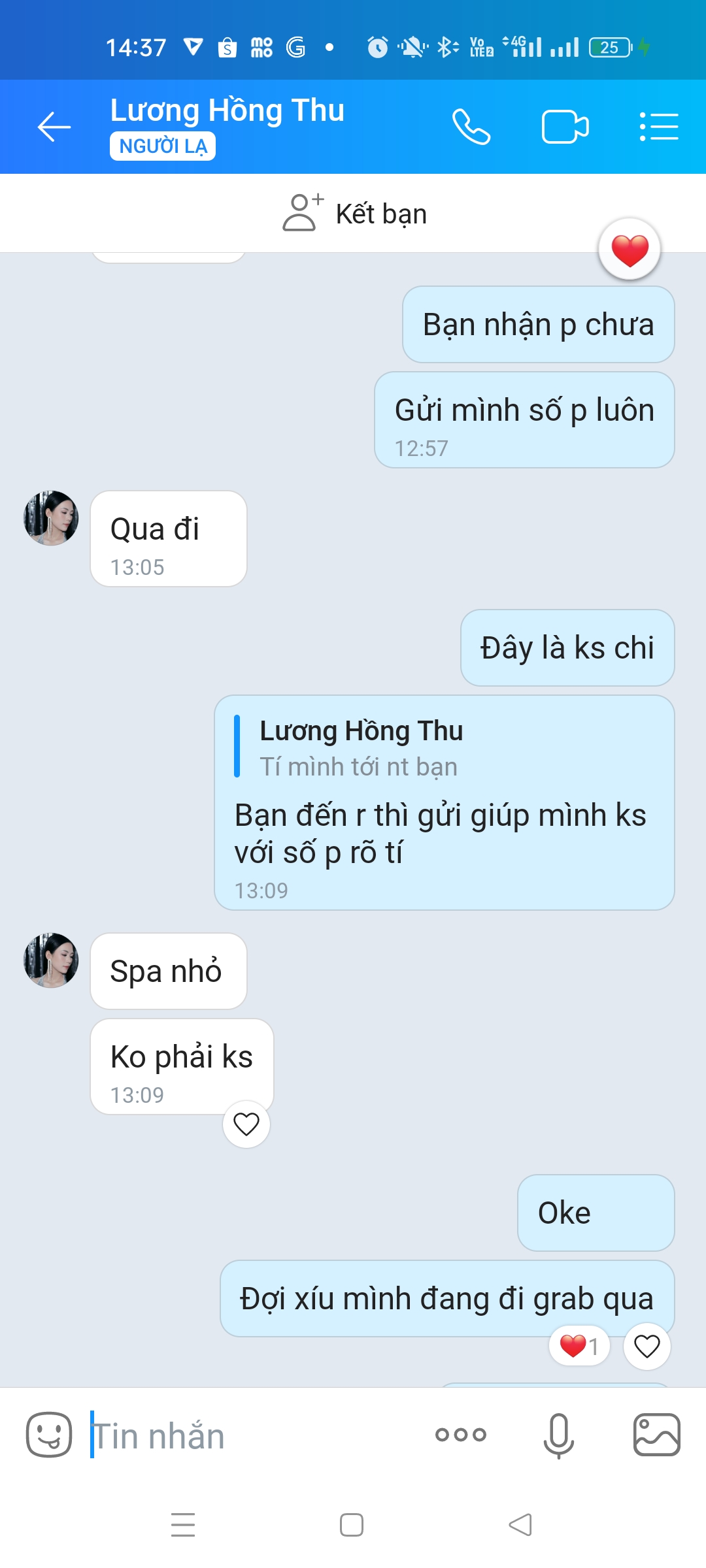Screen dimensions: 706x1568
Task: Go back from chat with Lương Hồng Thu
Action: click(54, 127)
